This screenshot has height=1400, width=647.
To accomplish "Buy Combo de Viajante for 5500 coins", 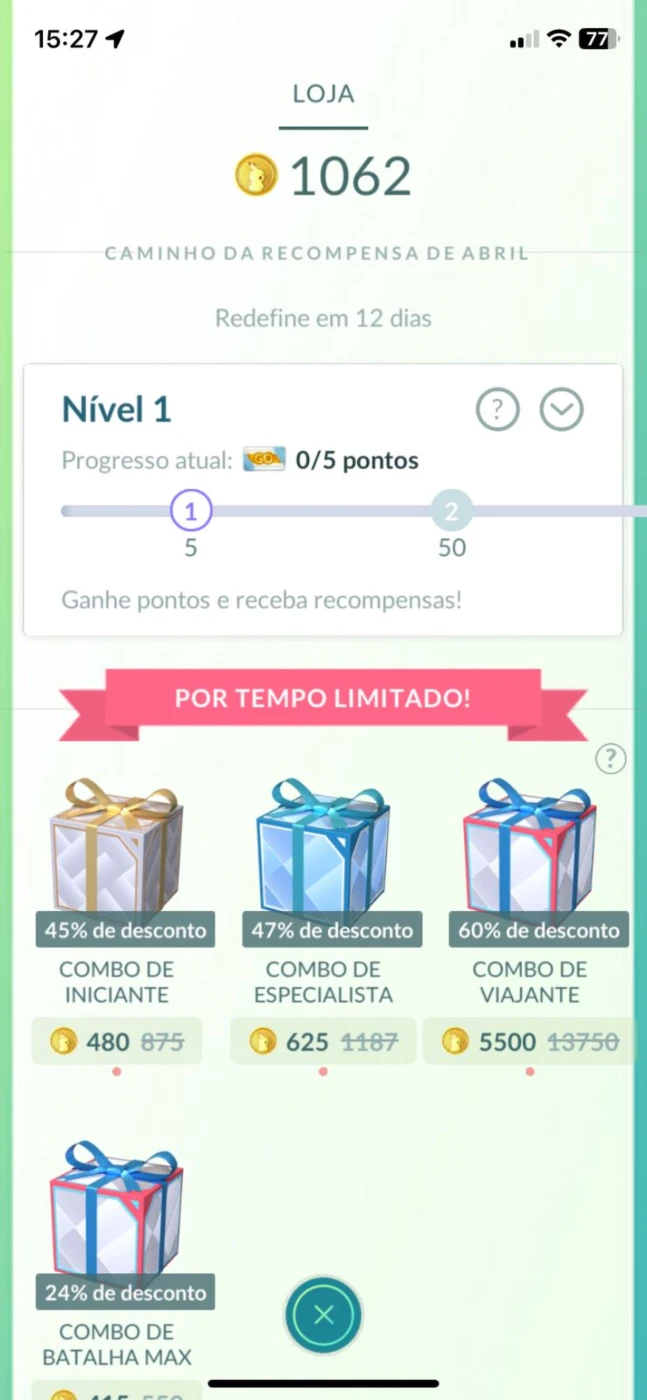I will coord(530,1041).
